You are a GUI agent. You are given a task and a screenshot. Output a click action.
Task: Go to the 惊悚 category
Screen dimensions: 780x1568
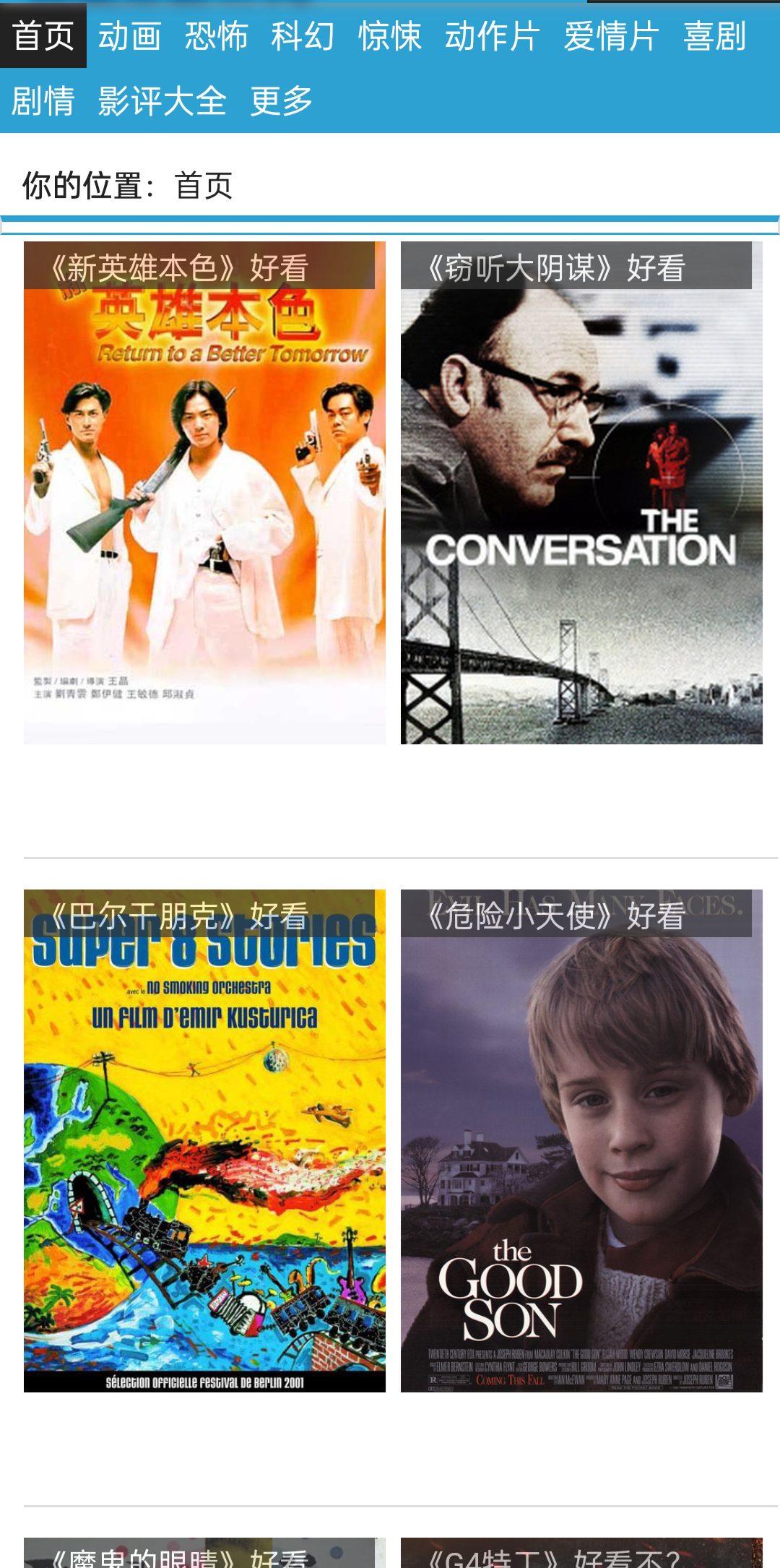pos(390,36)
